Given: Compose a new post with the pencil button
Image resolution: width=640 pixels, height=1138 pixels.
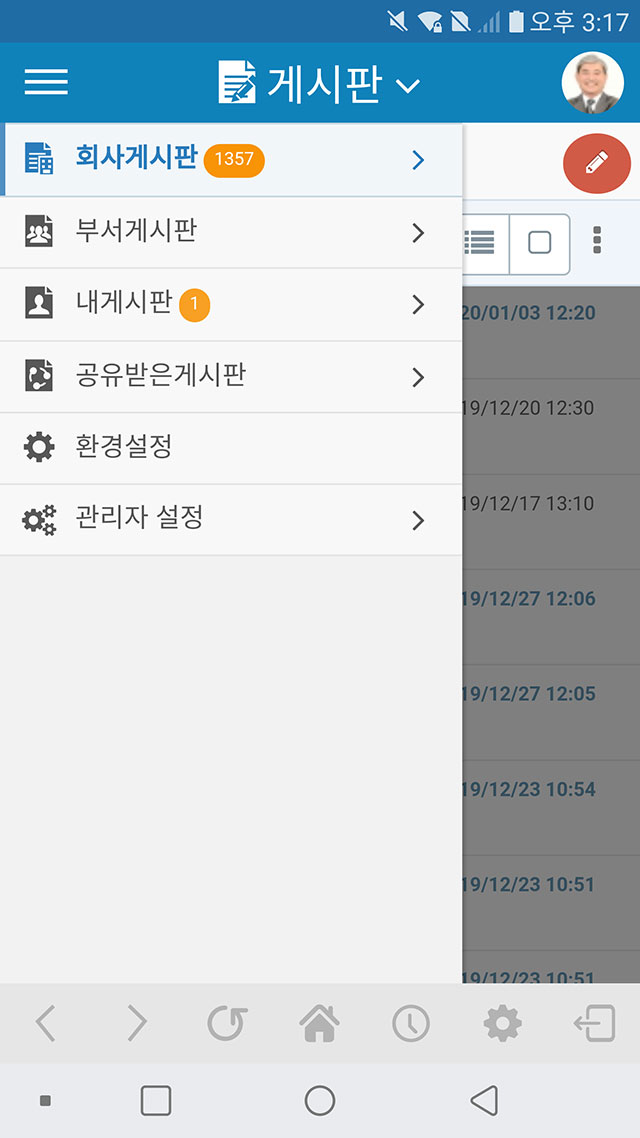Looking at the screenshot, I should [x=596, y=163].
